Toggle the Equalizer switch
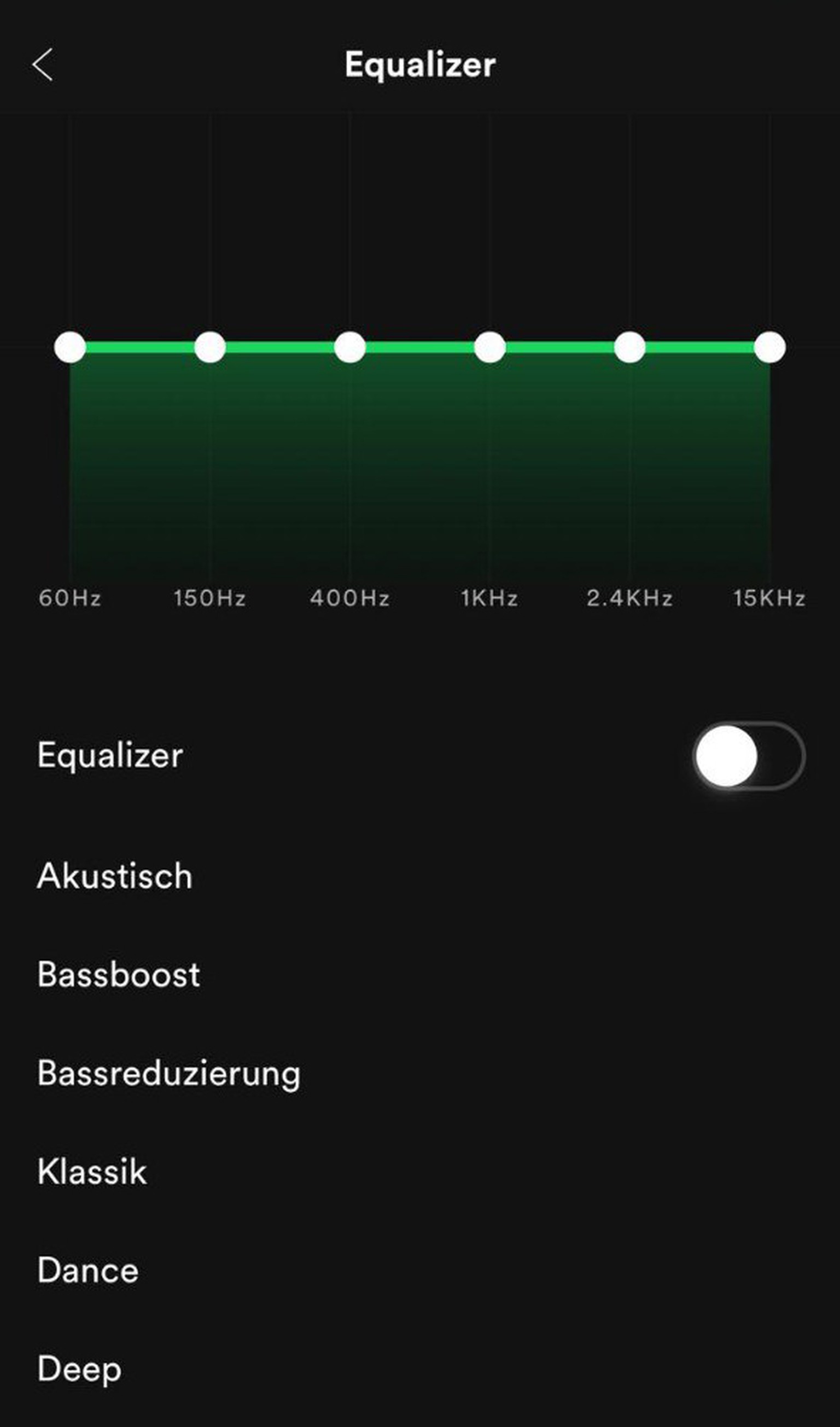 [748, 756]
